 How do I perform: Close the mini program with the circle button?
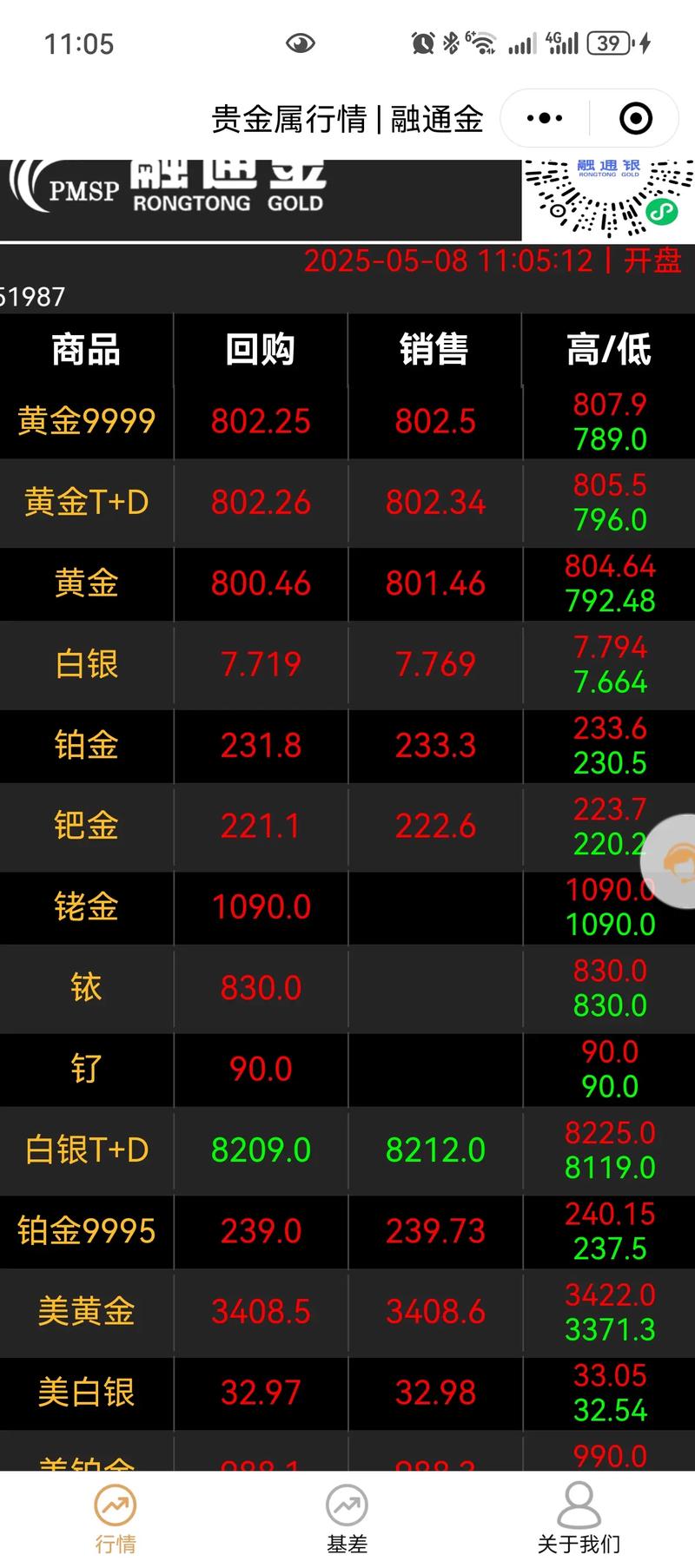coord(635,118)
